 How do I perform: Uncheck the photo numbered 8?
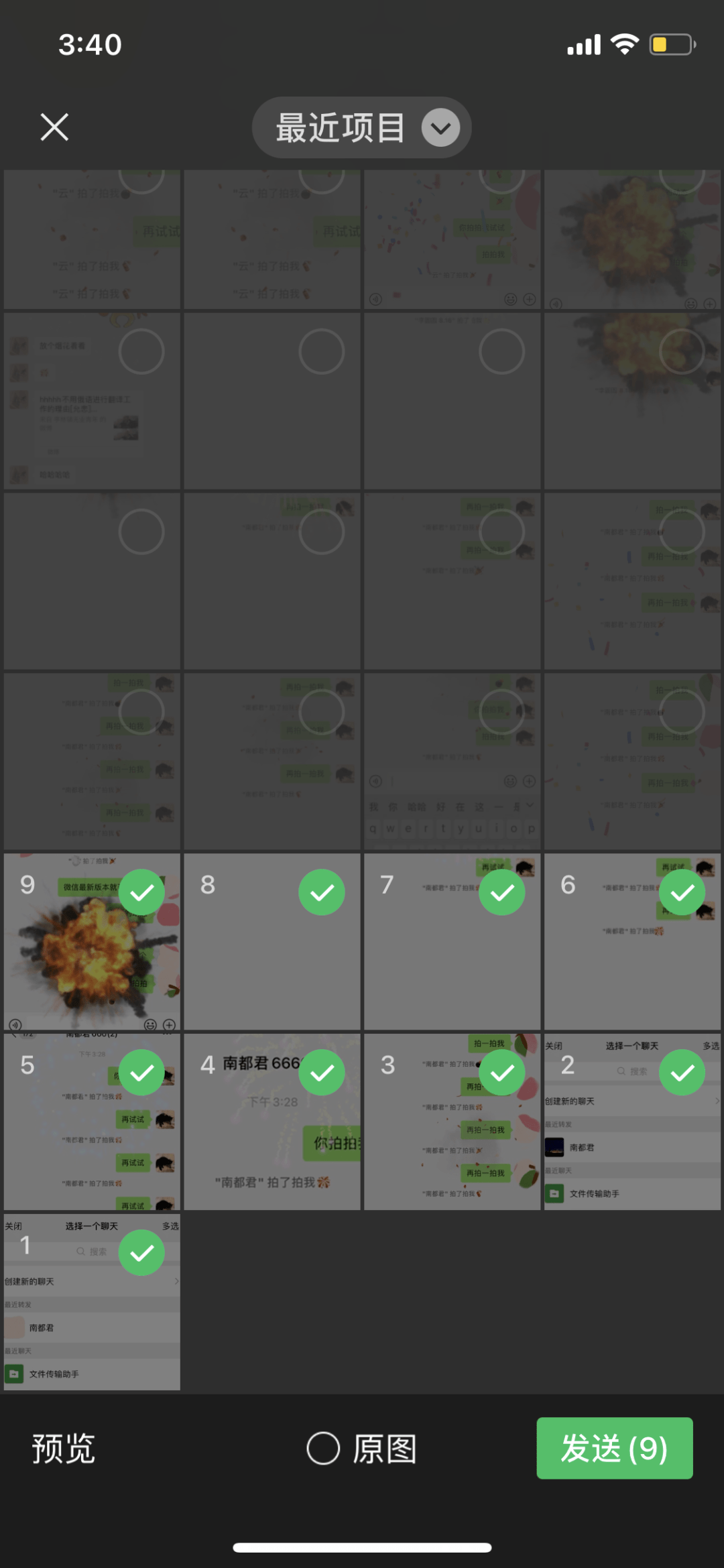click(322, 892)
